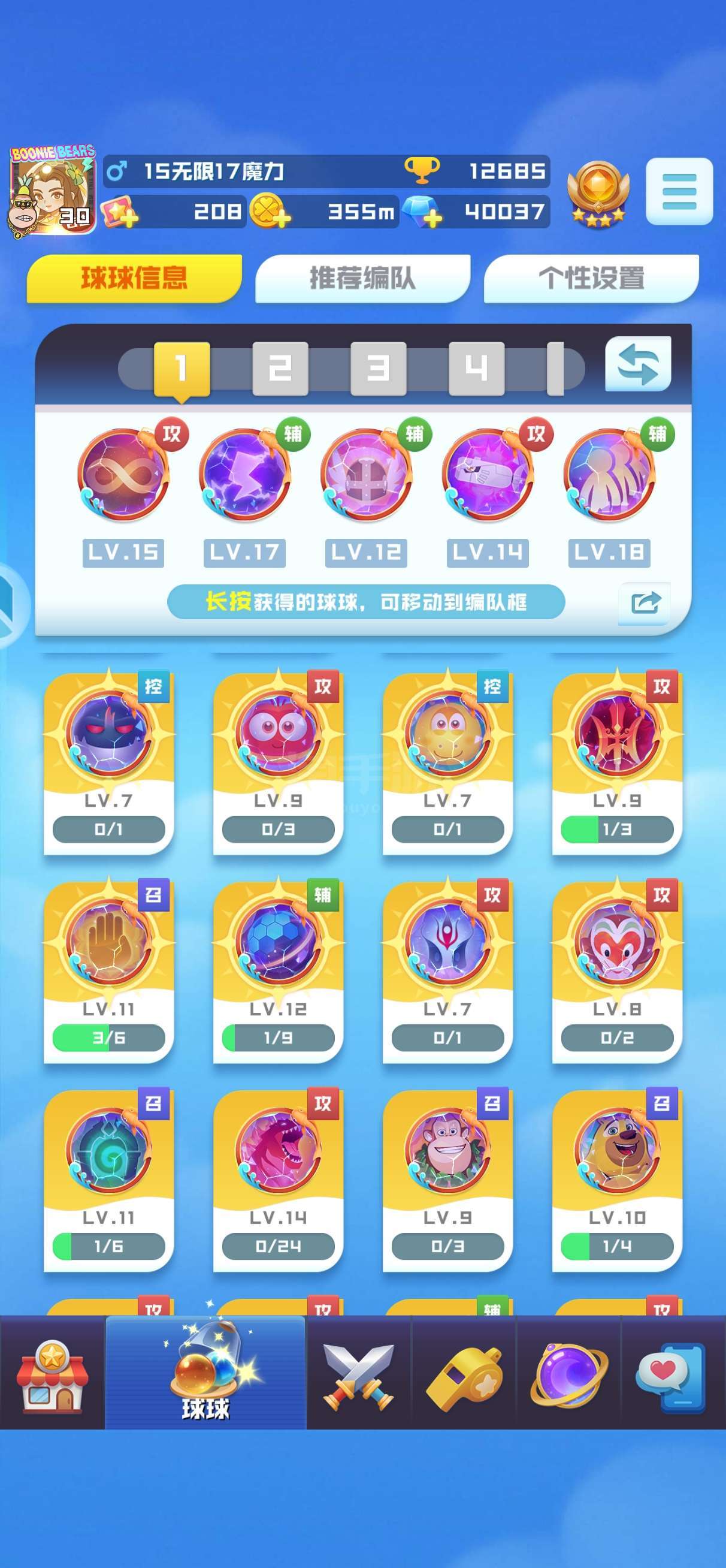Open the LV.18 support ball in team
Screen dimensions: 726x1568
(x=610, y=475)
